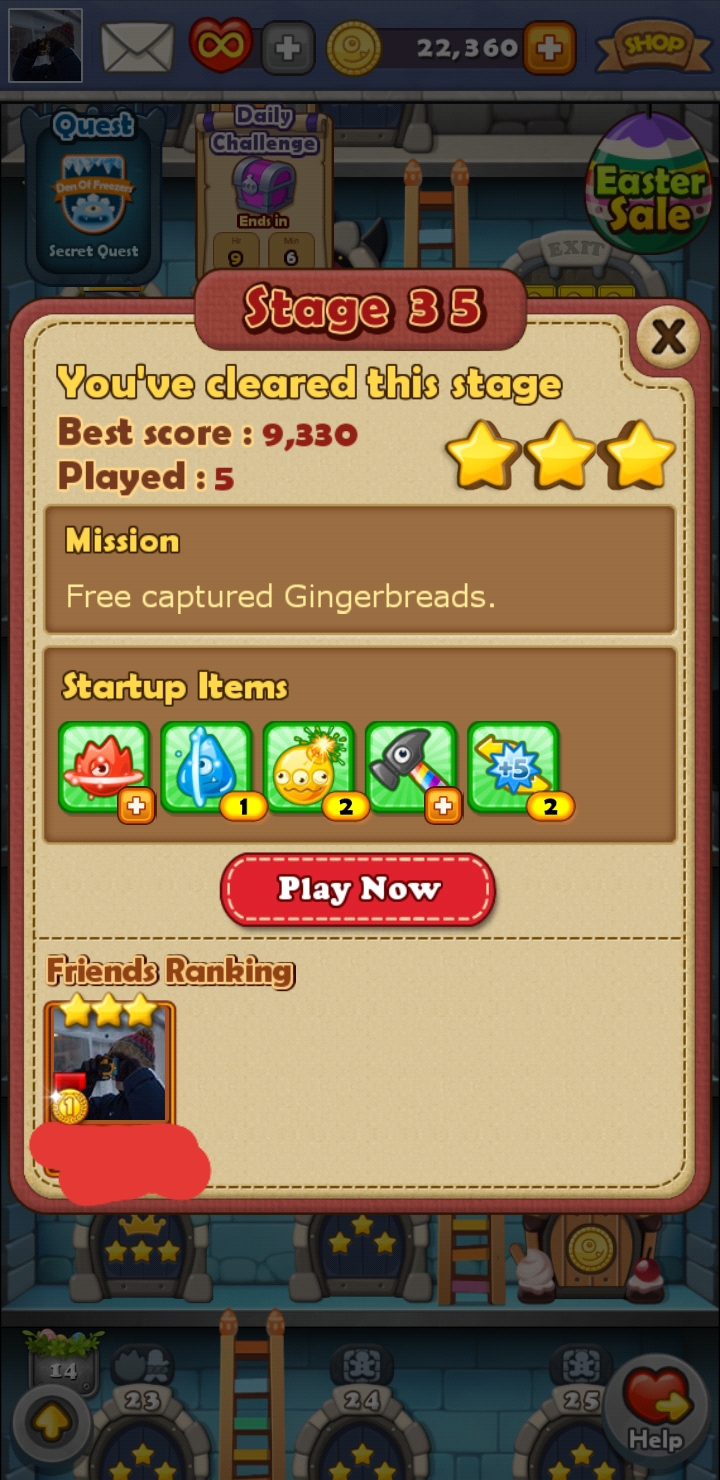Select the hammer startup item
Viewport: 720px width, 1480px height.
(410, 767)
